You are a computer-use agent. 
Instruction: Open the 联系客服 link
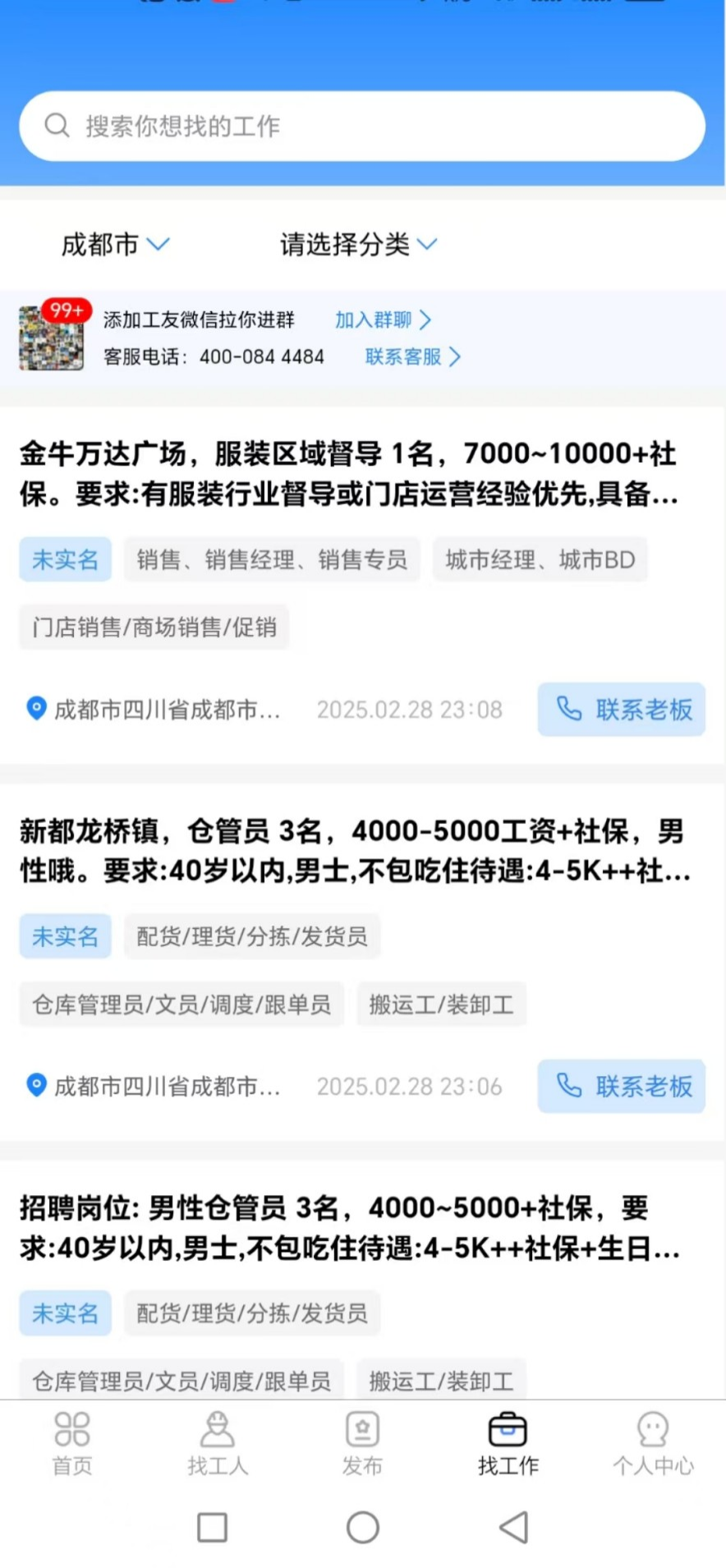(x=412, y=356)
